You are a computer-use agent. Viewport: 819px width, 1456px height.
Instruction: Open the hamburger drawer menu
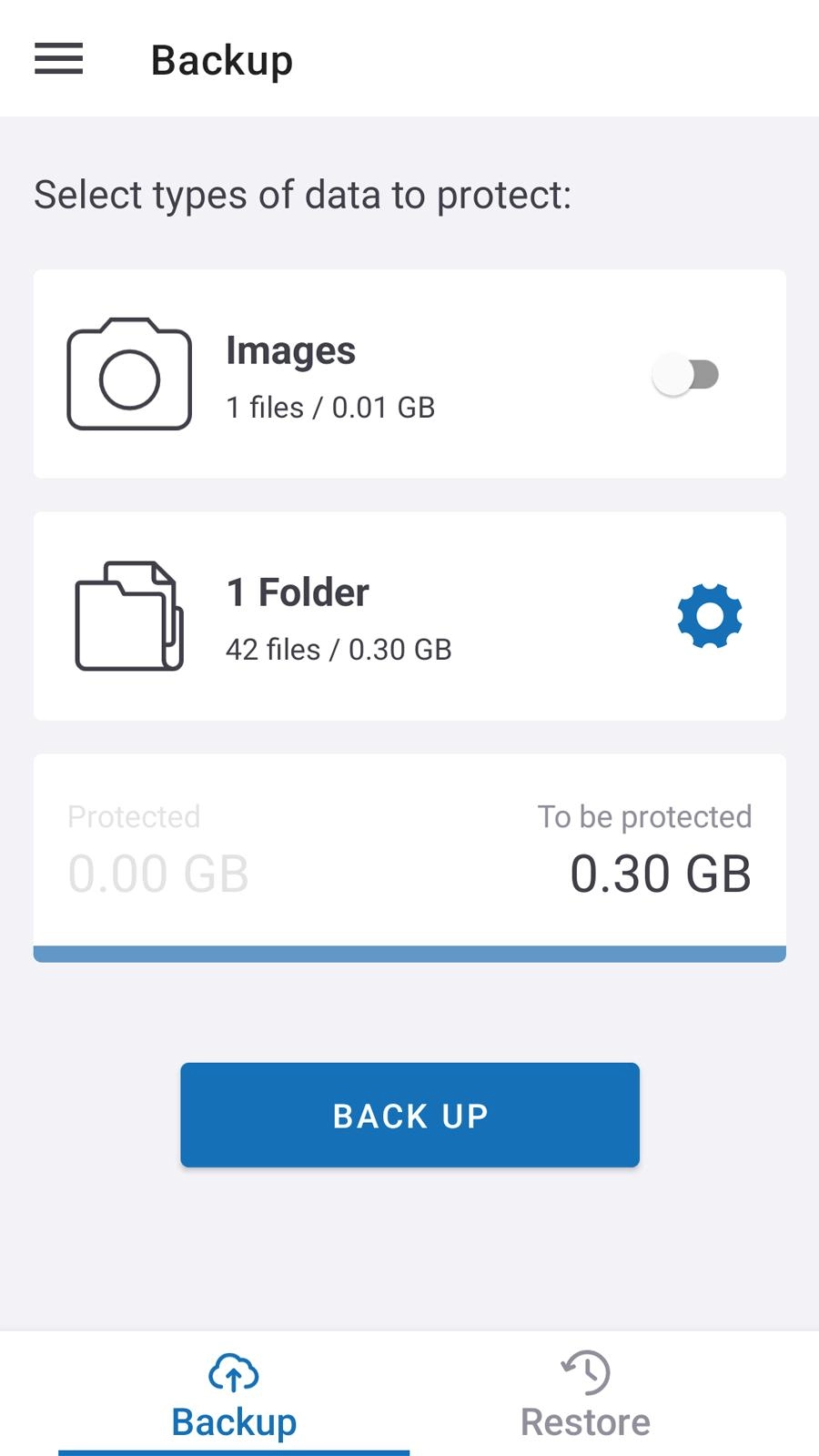[x=59, y=59]
